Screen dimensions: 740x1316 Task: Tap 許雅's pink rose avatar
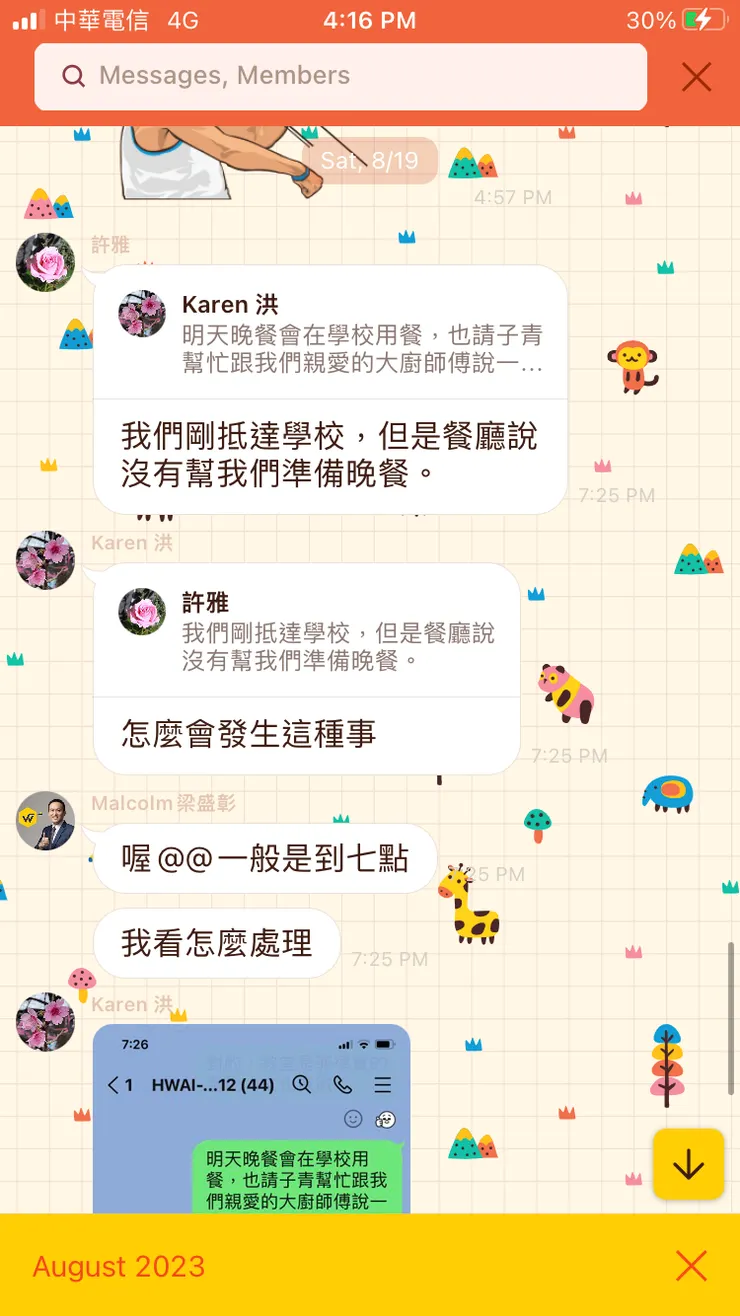(46, 263)
